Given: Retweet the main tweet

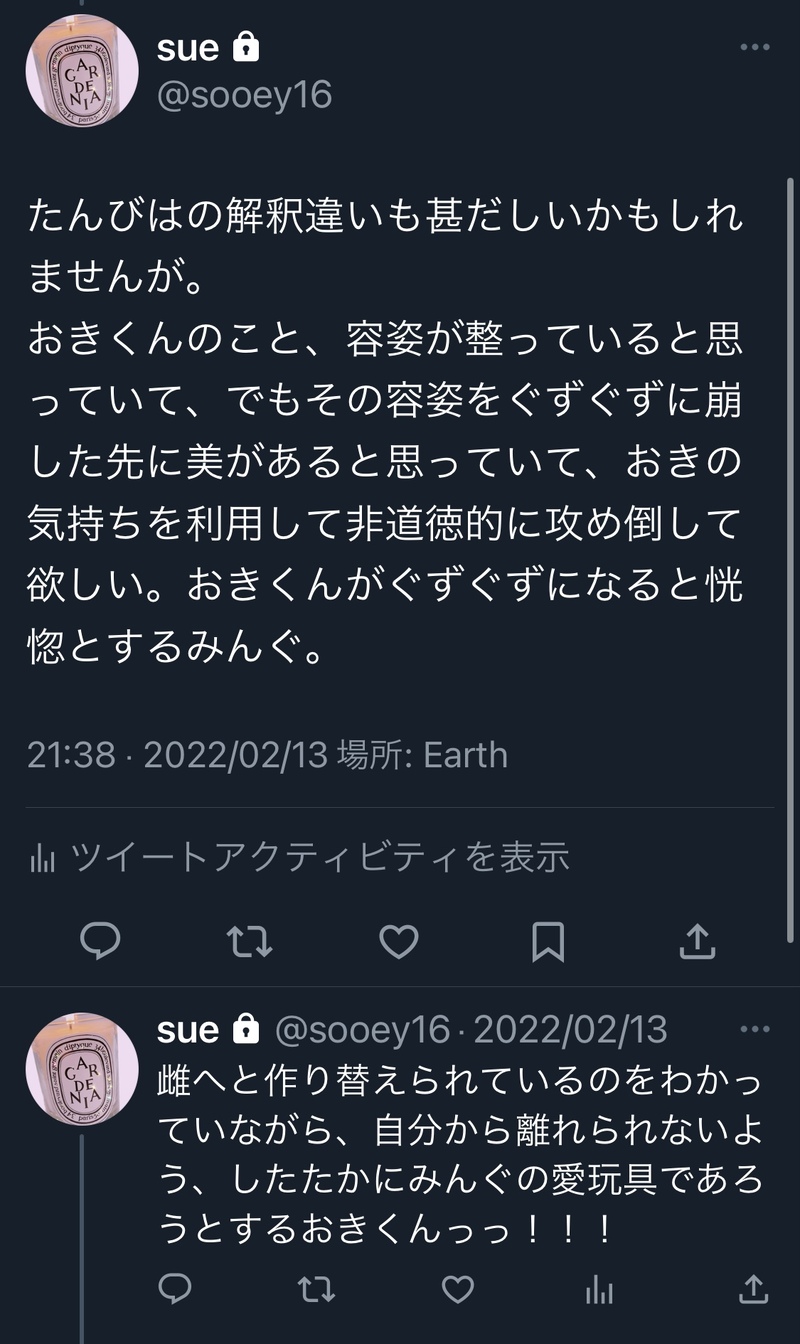Looking at the screenshot, I should click(249, 941).
